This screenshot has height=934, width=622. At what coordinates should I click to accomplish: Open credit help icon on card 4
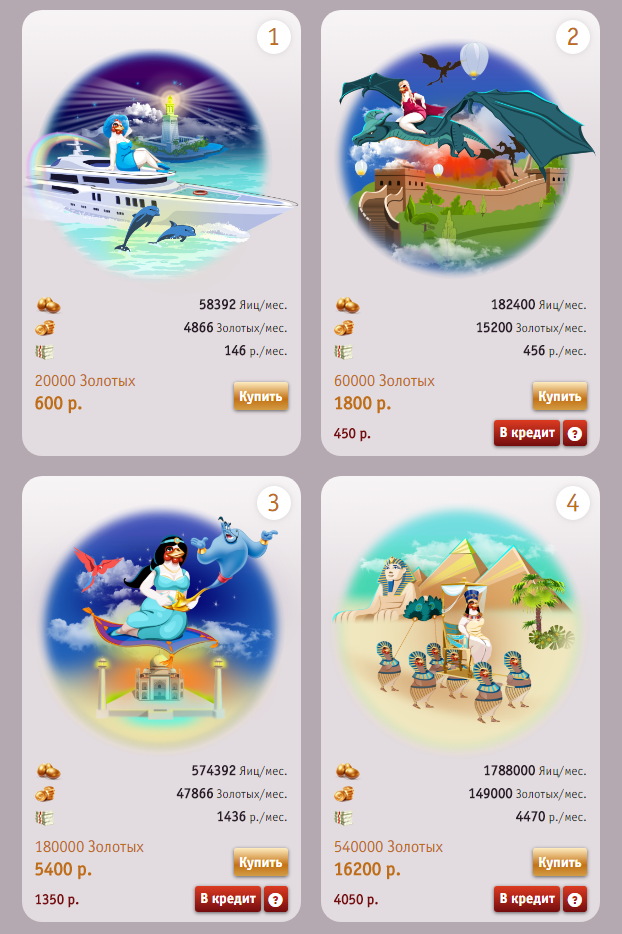(575, 900)
